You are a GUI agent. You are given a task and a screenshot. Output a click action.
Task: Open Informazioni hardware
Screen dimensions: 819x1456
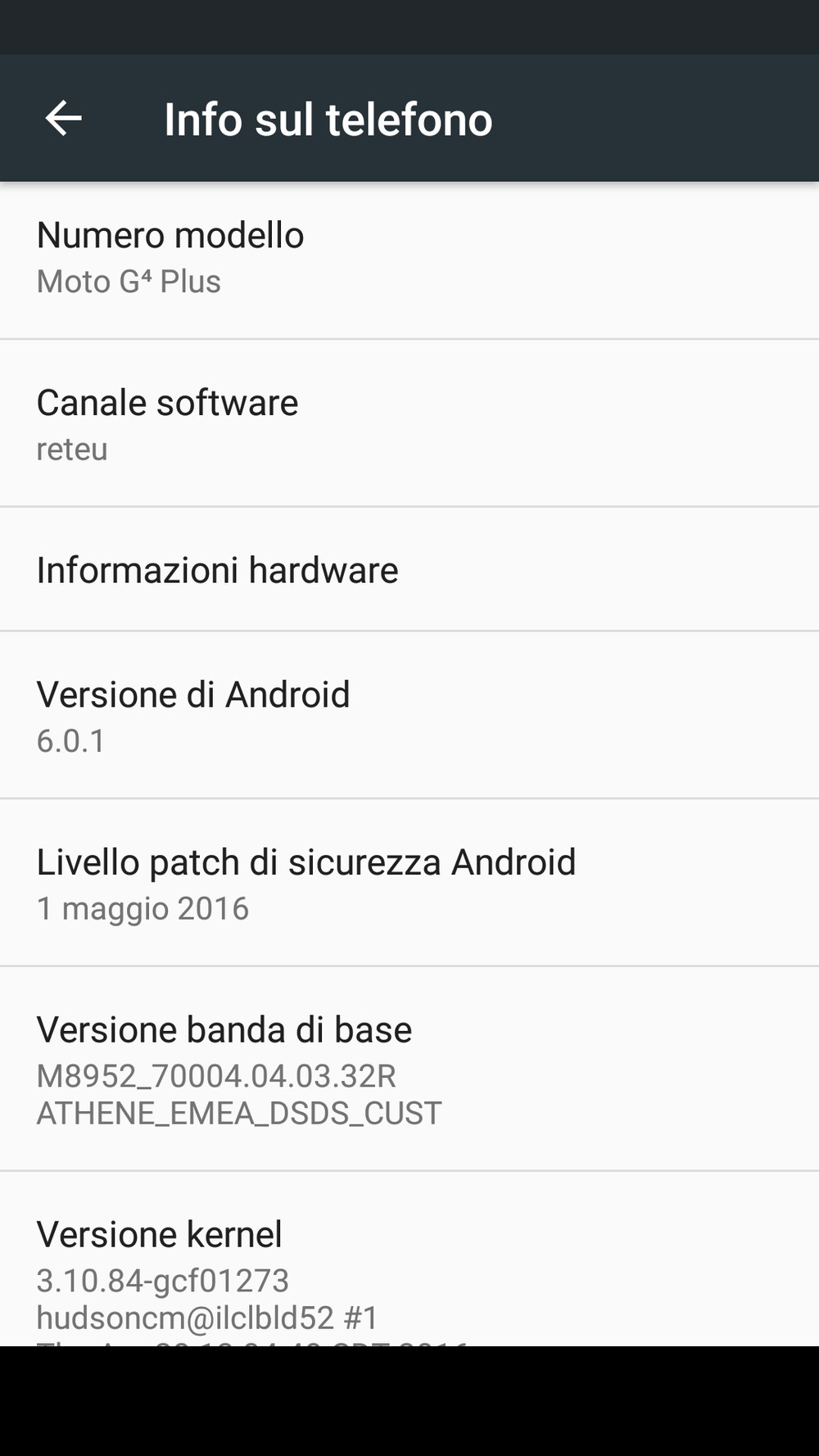coord(409,569)
